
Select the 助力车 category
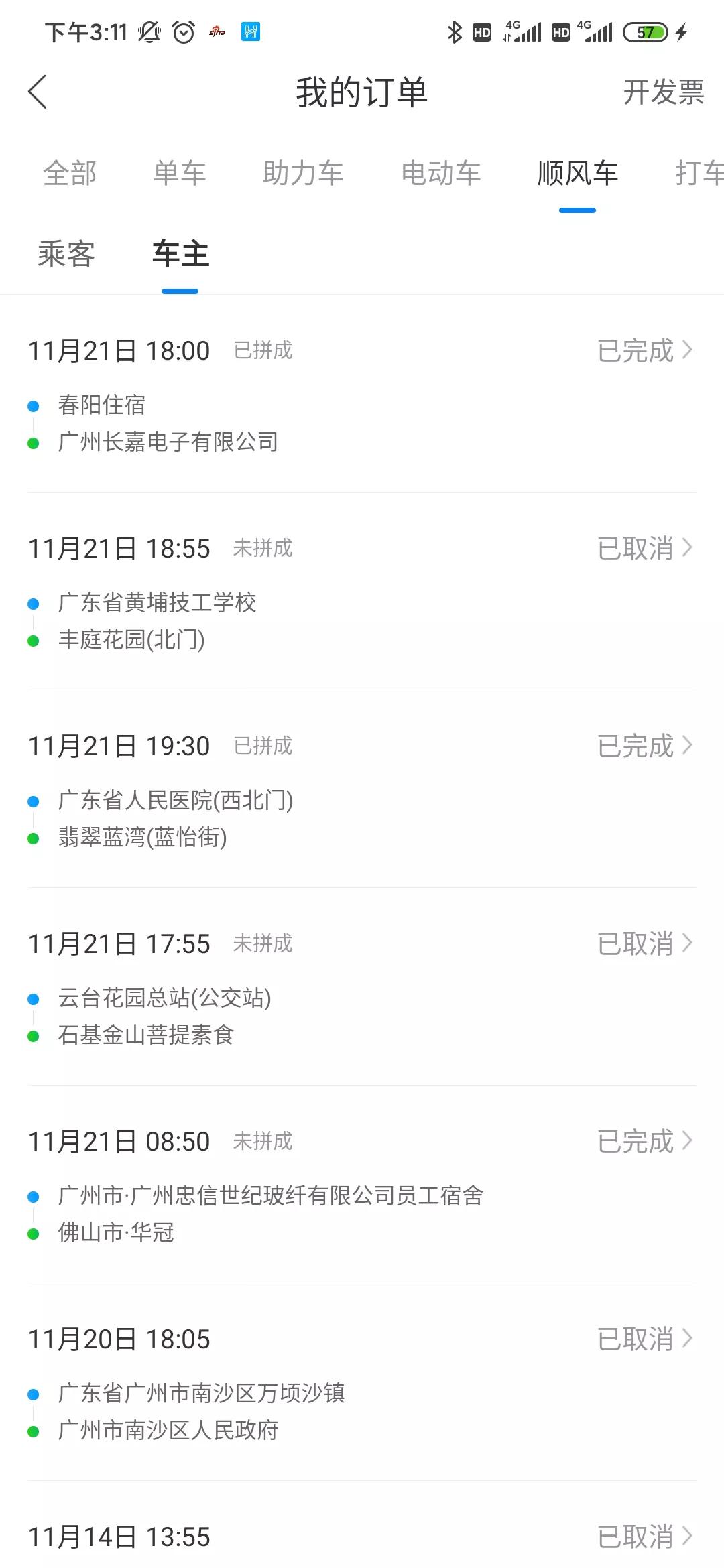[x=305, y=172]
